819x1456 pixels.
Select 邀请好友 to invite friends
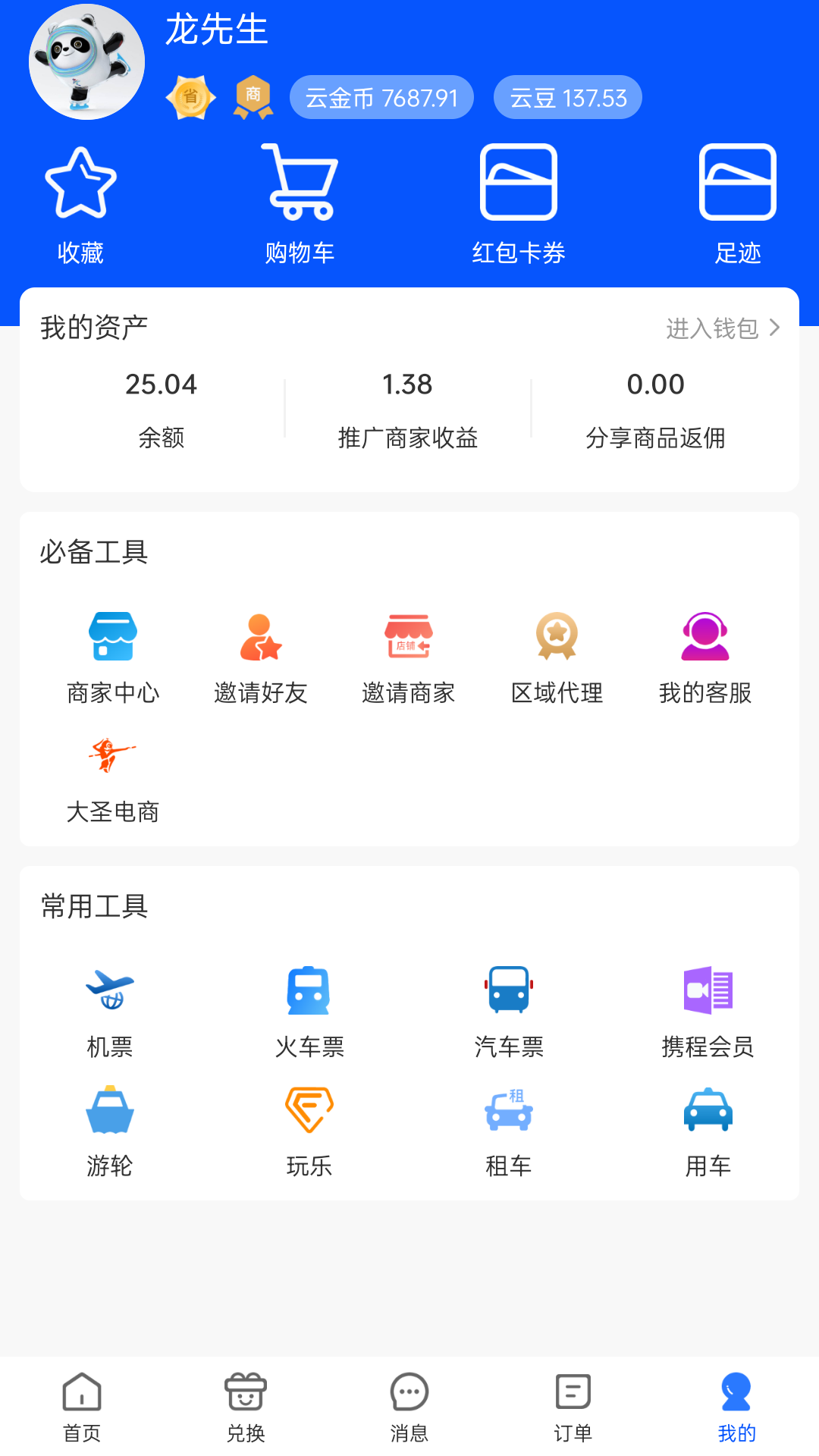click(261, 656)
